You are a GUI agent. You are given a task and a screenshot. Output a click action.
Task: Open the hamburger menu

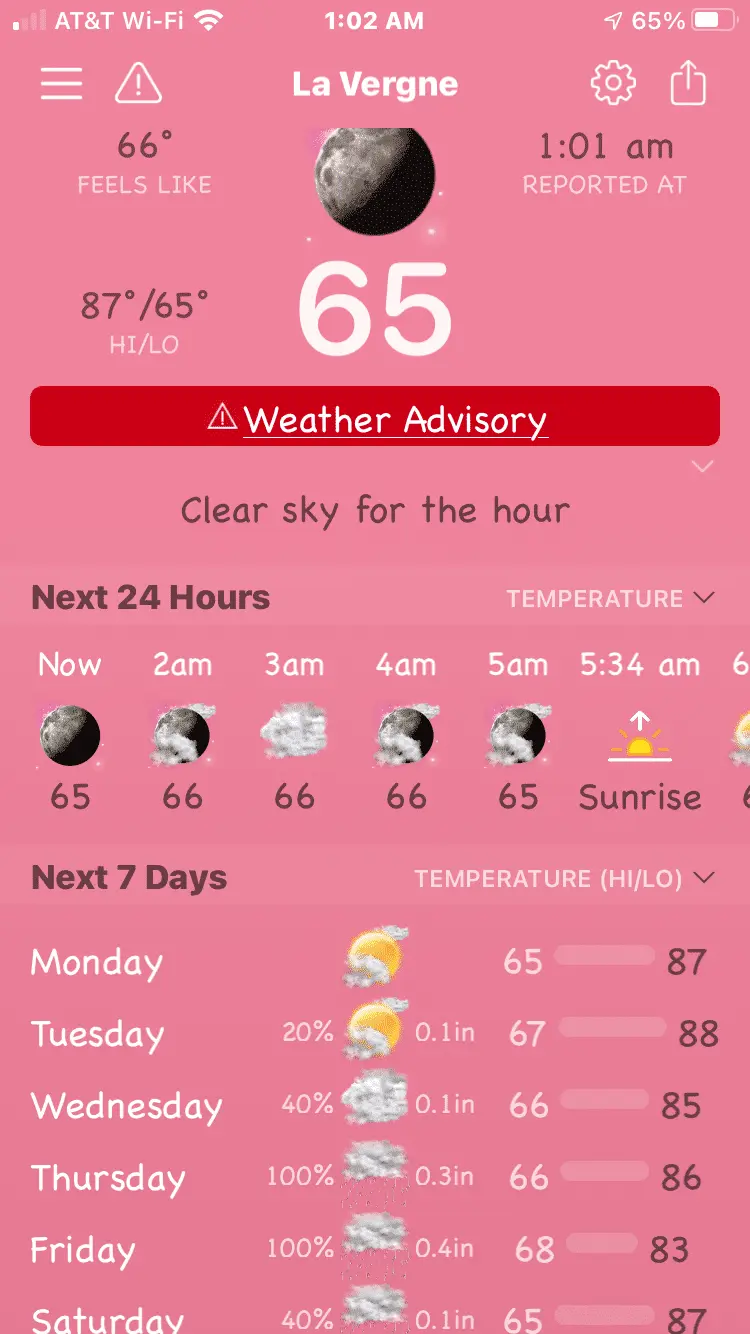(61, 84)
